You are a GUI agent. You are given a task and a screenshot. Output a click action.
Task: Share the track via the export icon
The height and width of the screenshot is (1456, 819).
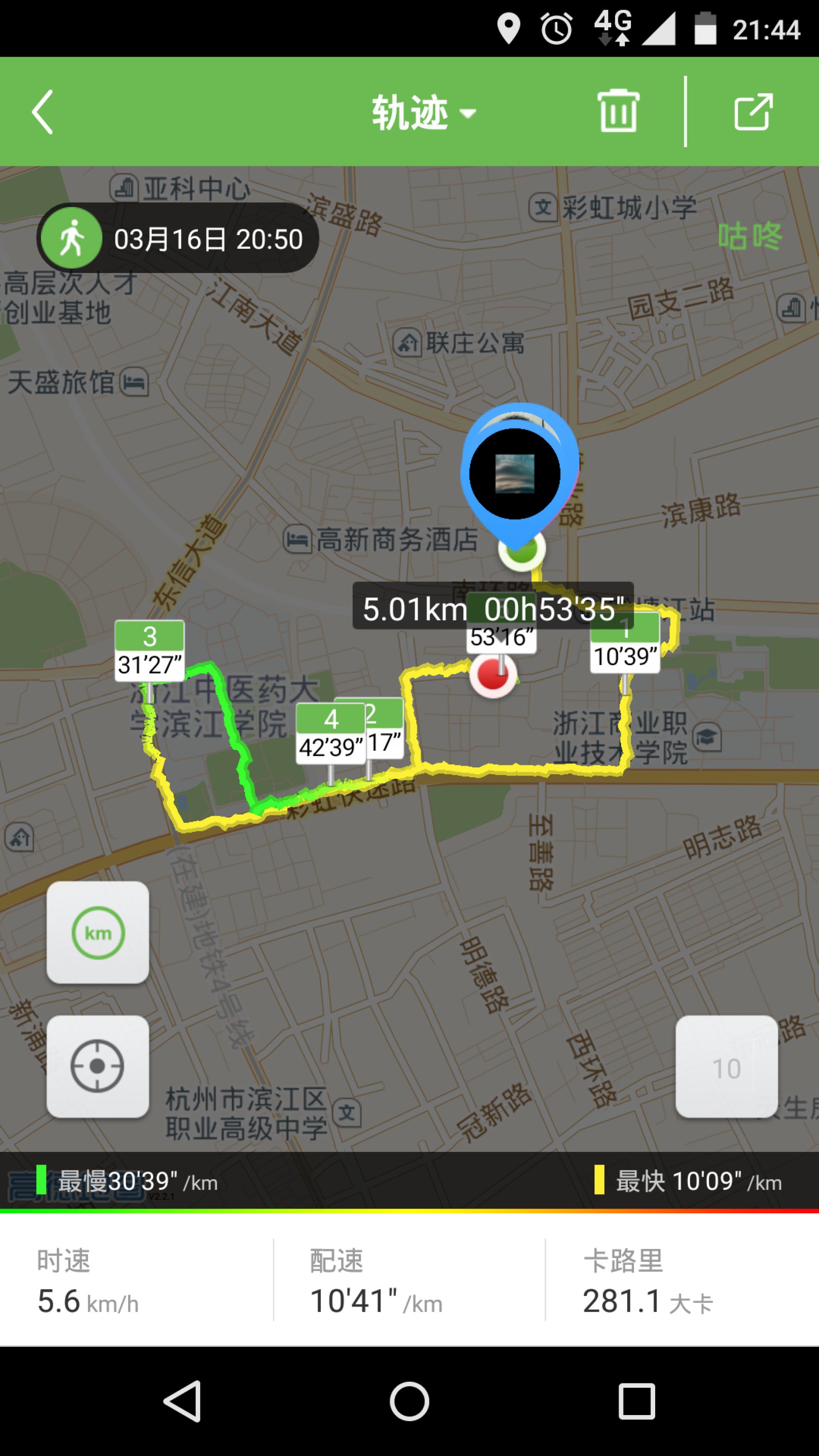tap(753, 112)
